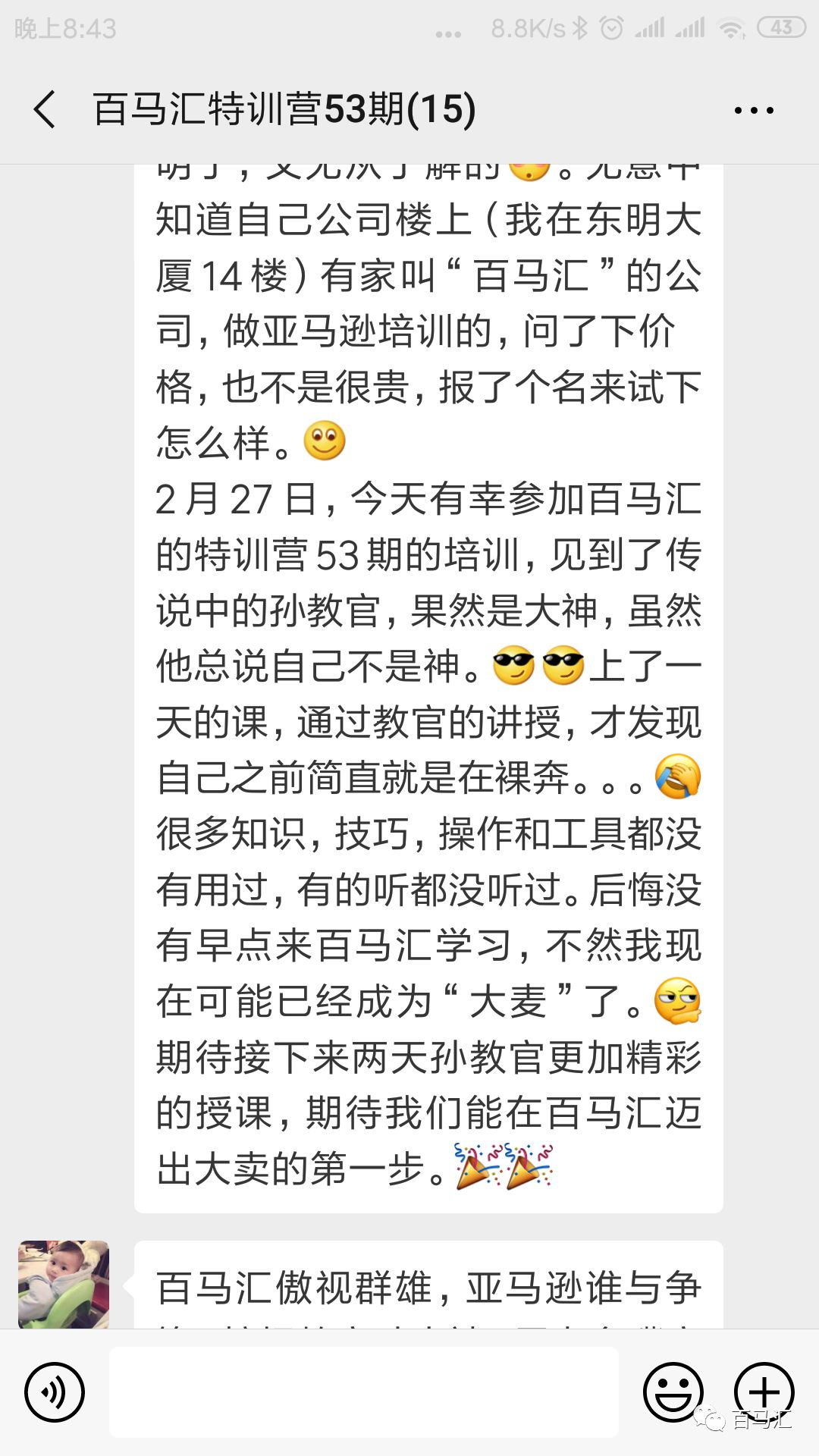Open the plus attachment menu
Image resolution: width=819 pixels, height=1456 pixels.
764,1391
